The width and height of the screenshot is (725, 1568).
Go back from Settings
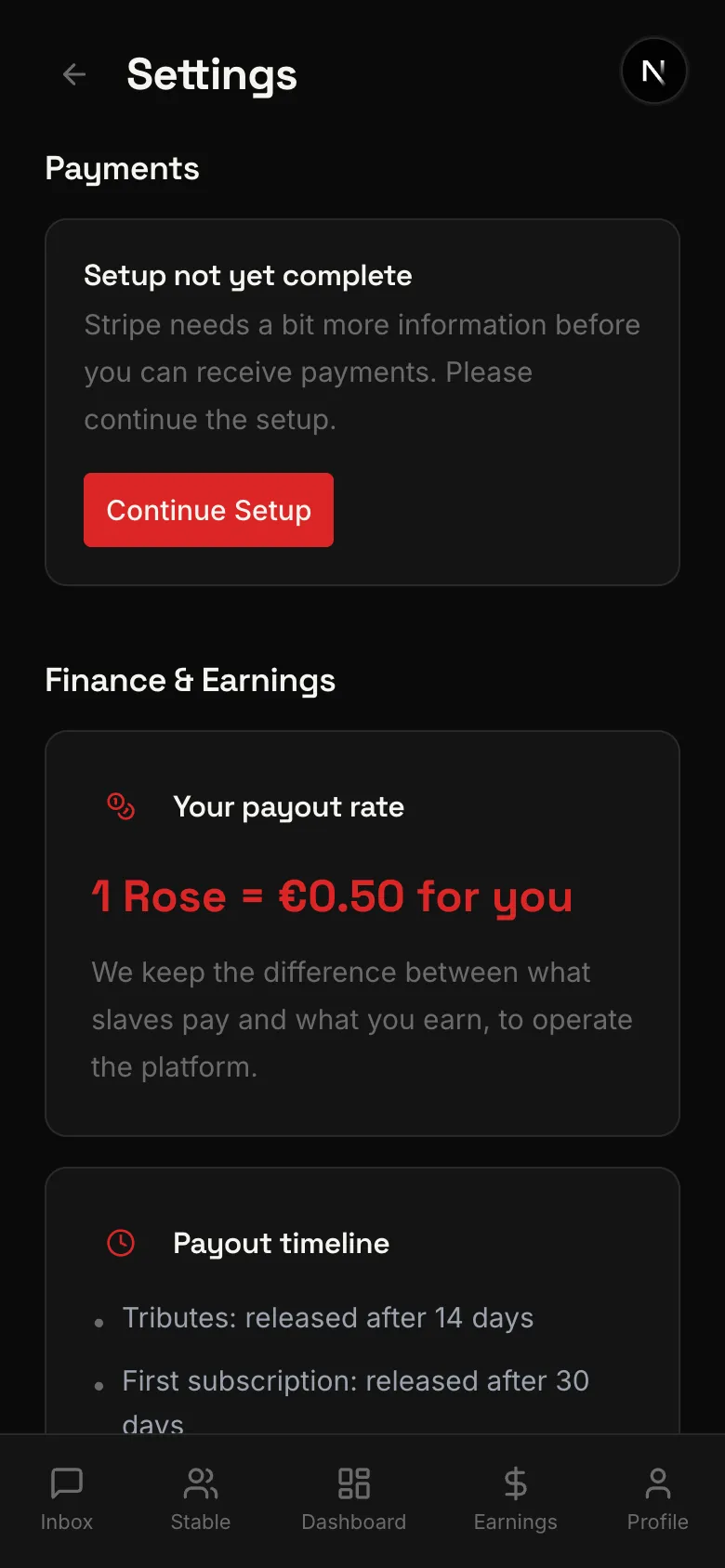(74, 74)
